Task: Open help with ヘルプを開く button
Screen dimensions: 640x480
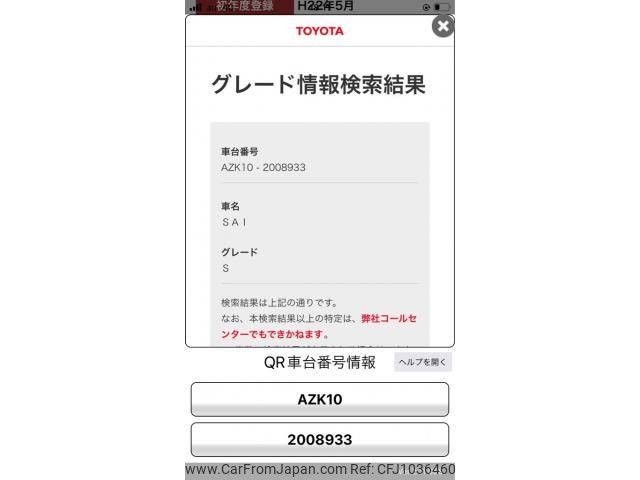Action: 422,362
